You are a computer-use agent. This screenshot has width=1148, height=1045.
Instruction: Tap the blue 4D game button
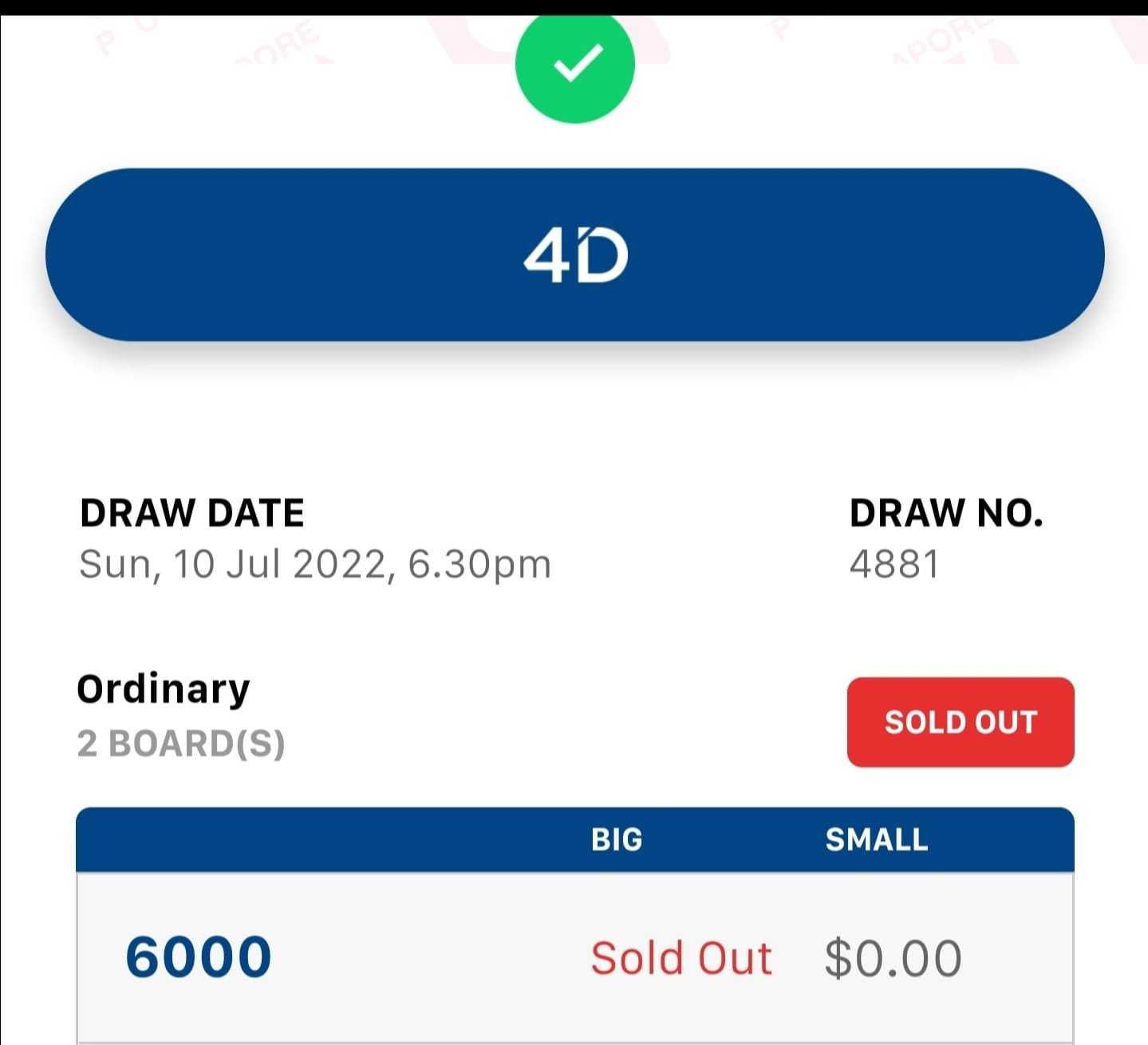coord(574,255)
